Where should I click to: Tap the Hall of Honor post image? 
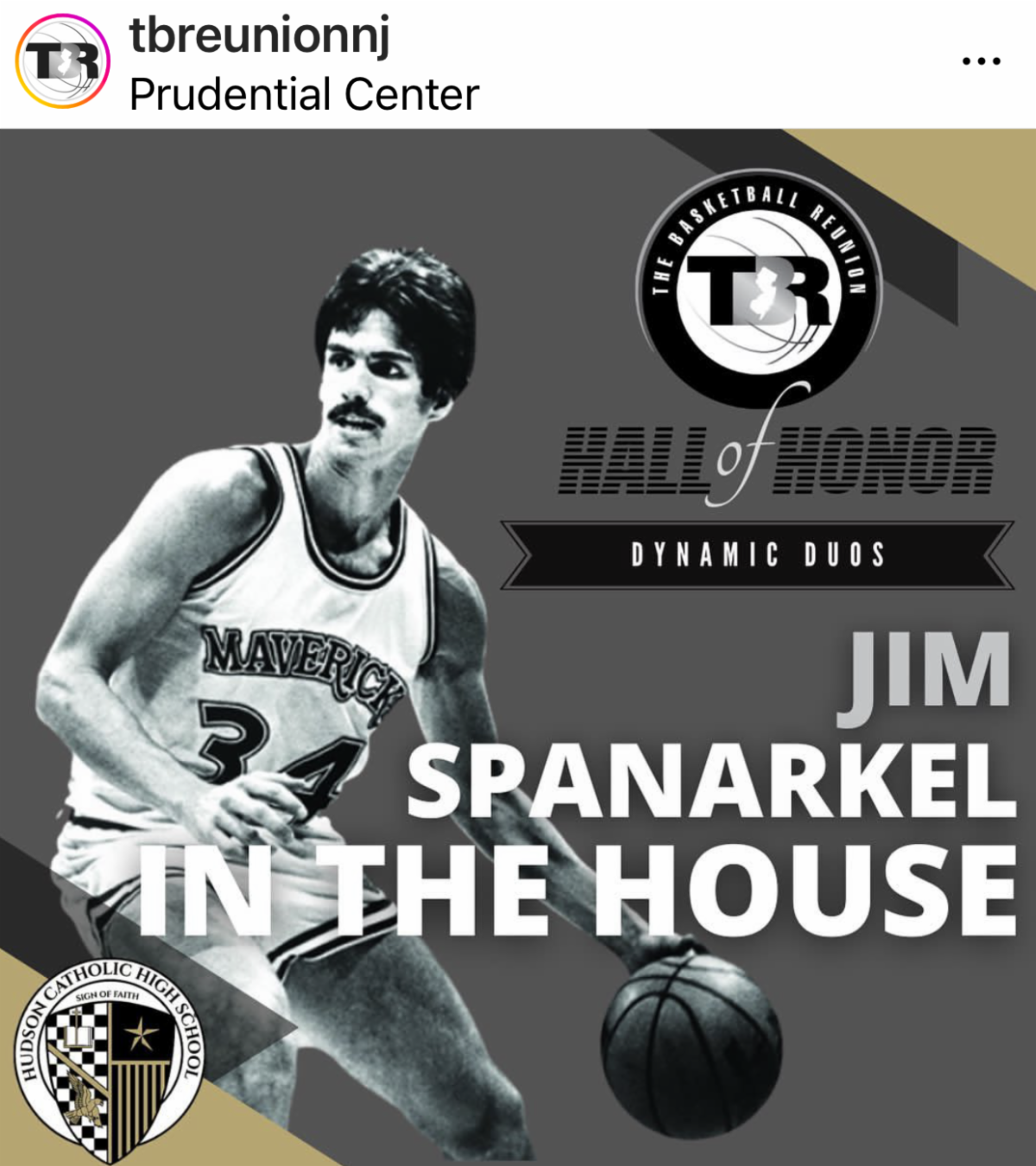518,648
